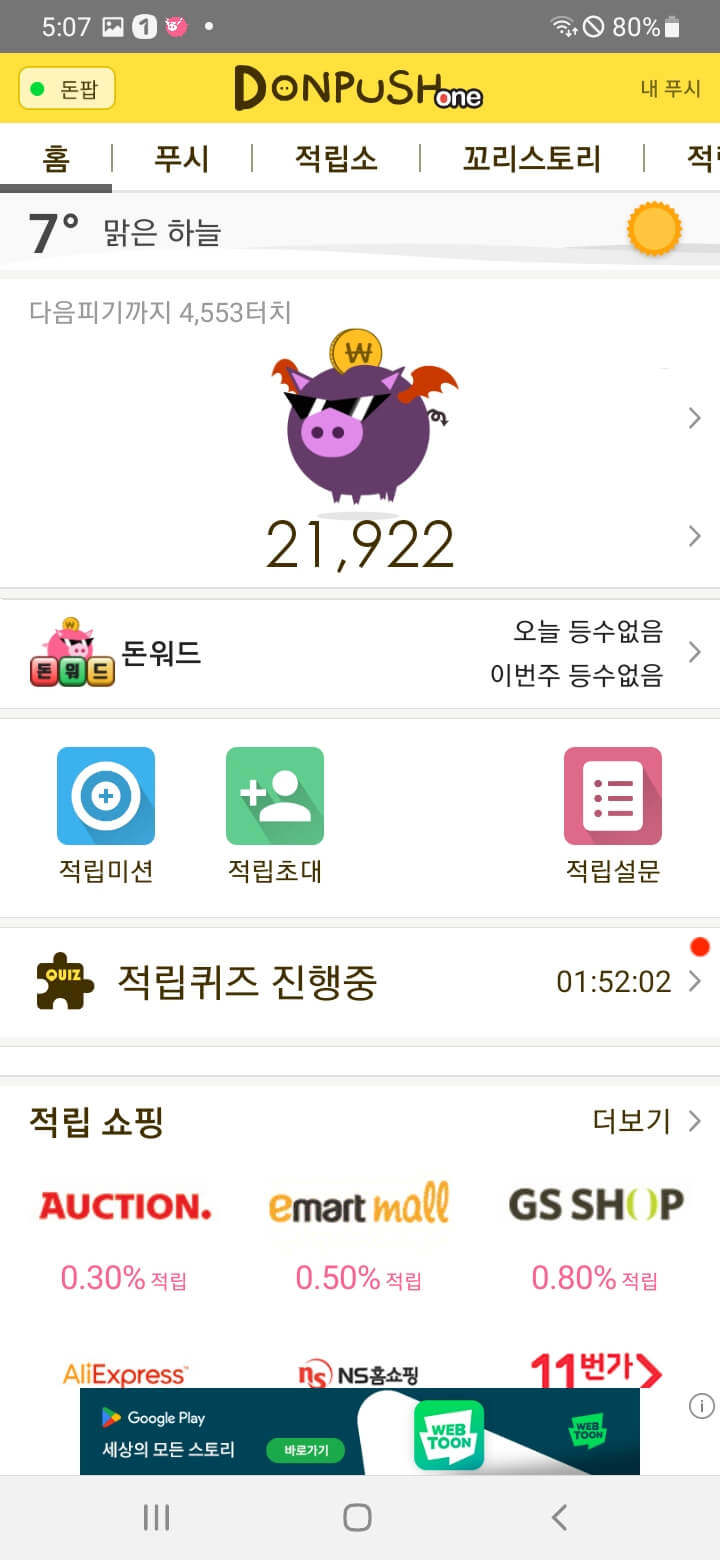The height and width of the screenshot is (1560, 720).
Task: Open the weather bar showing 맑은 하늘
Action: click(360, 232)
